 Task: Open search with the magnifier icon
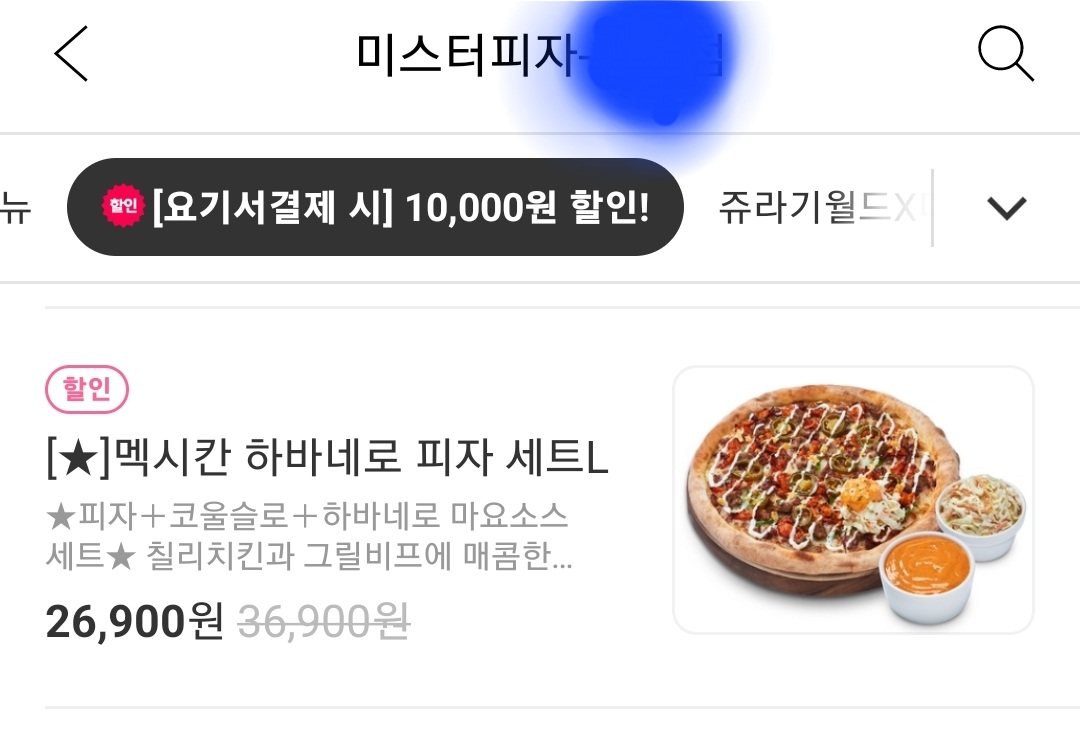(1005, 53)
